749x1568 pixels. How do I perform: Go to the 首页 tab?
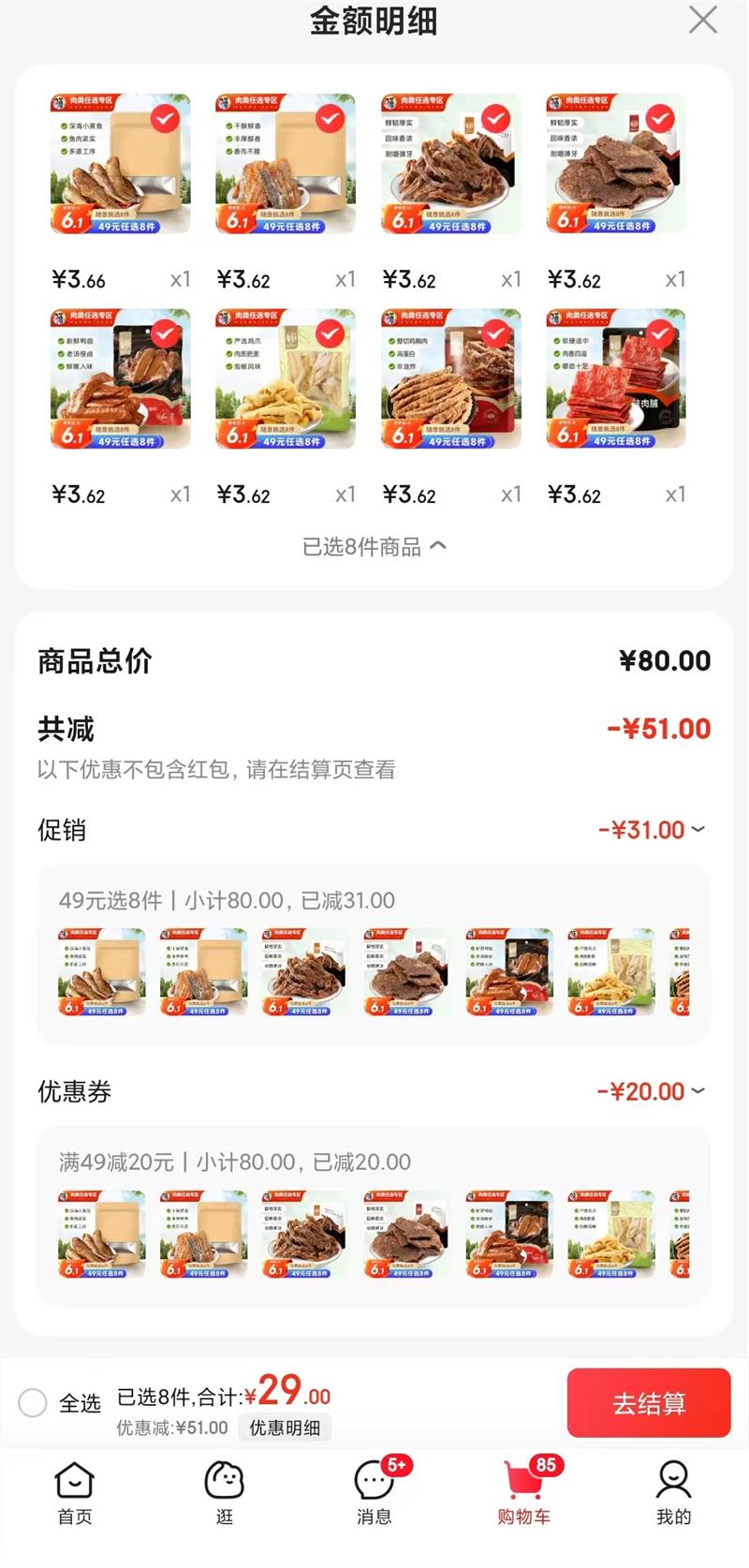click(75, 1493)
